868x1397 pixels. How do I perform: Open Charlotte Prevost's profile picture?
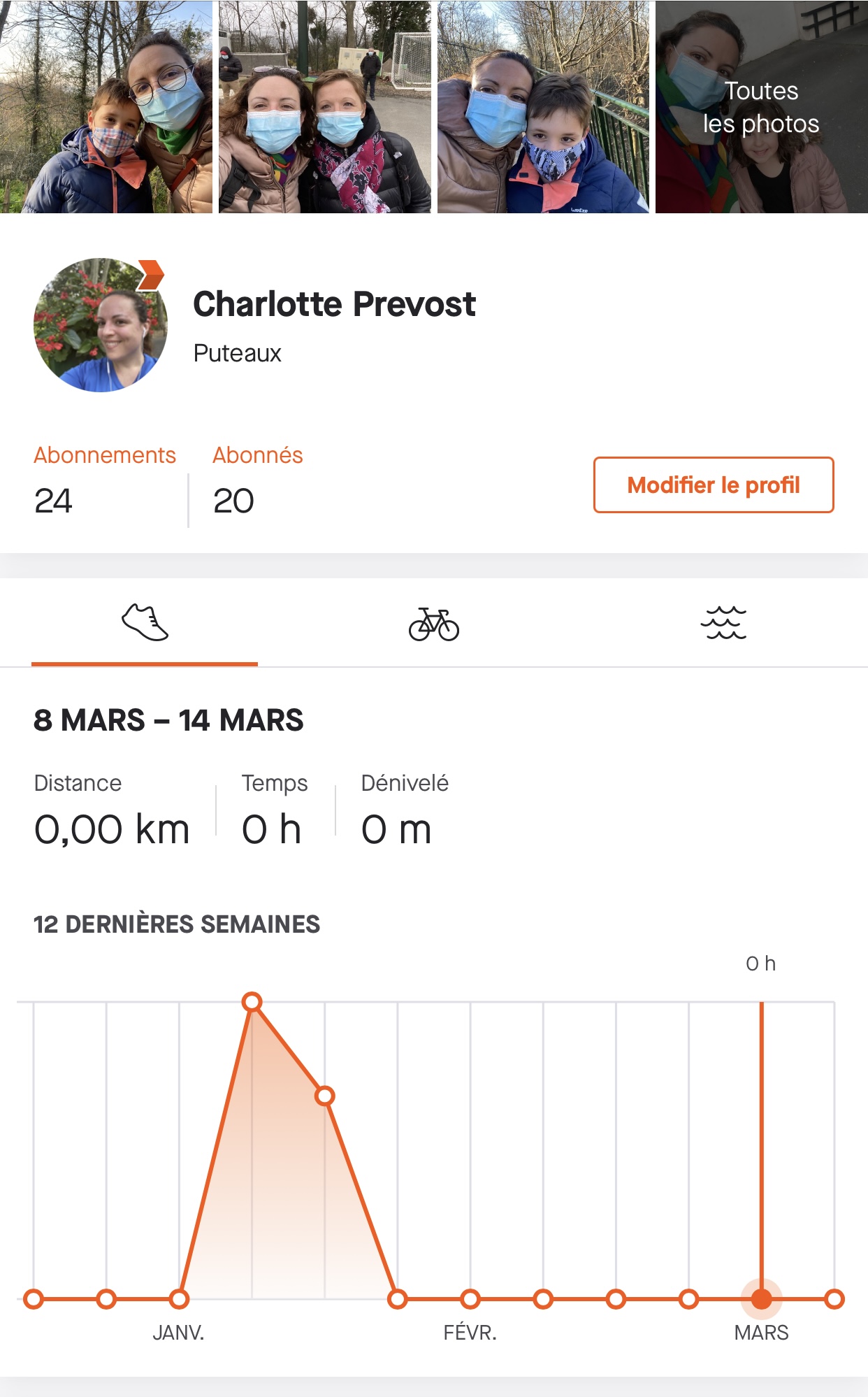(101, 325)
